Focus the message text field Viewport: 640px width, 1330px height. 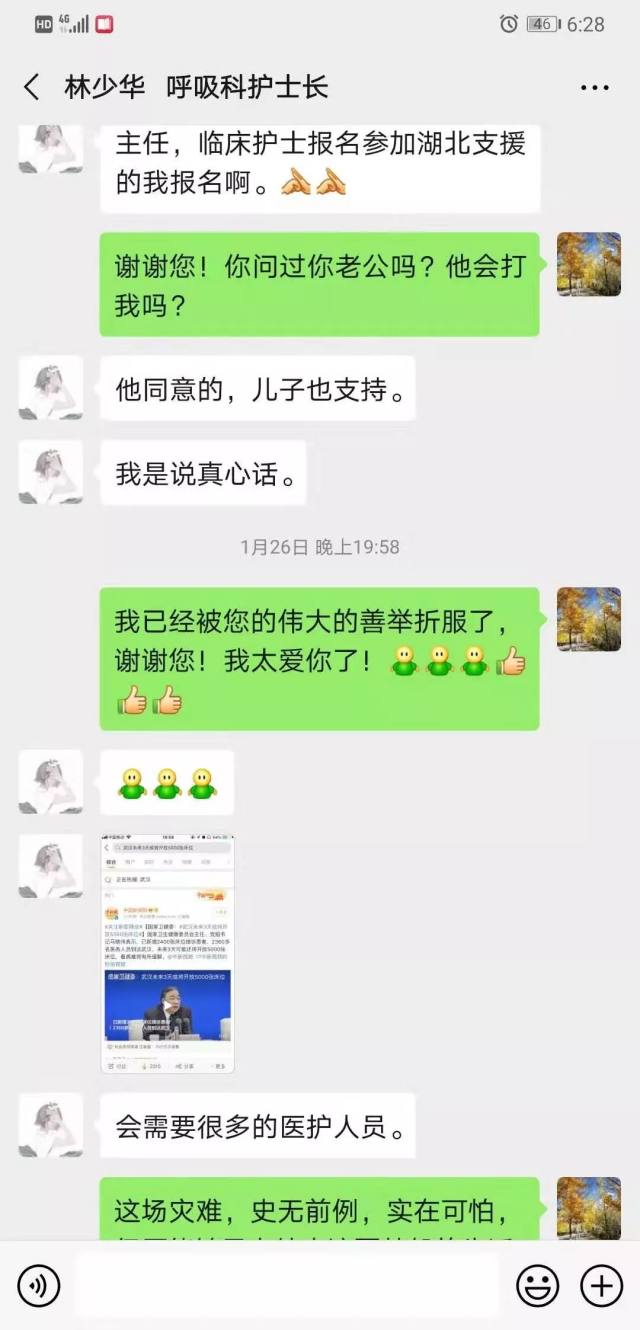pos(285,1285)
